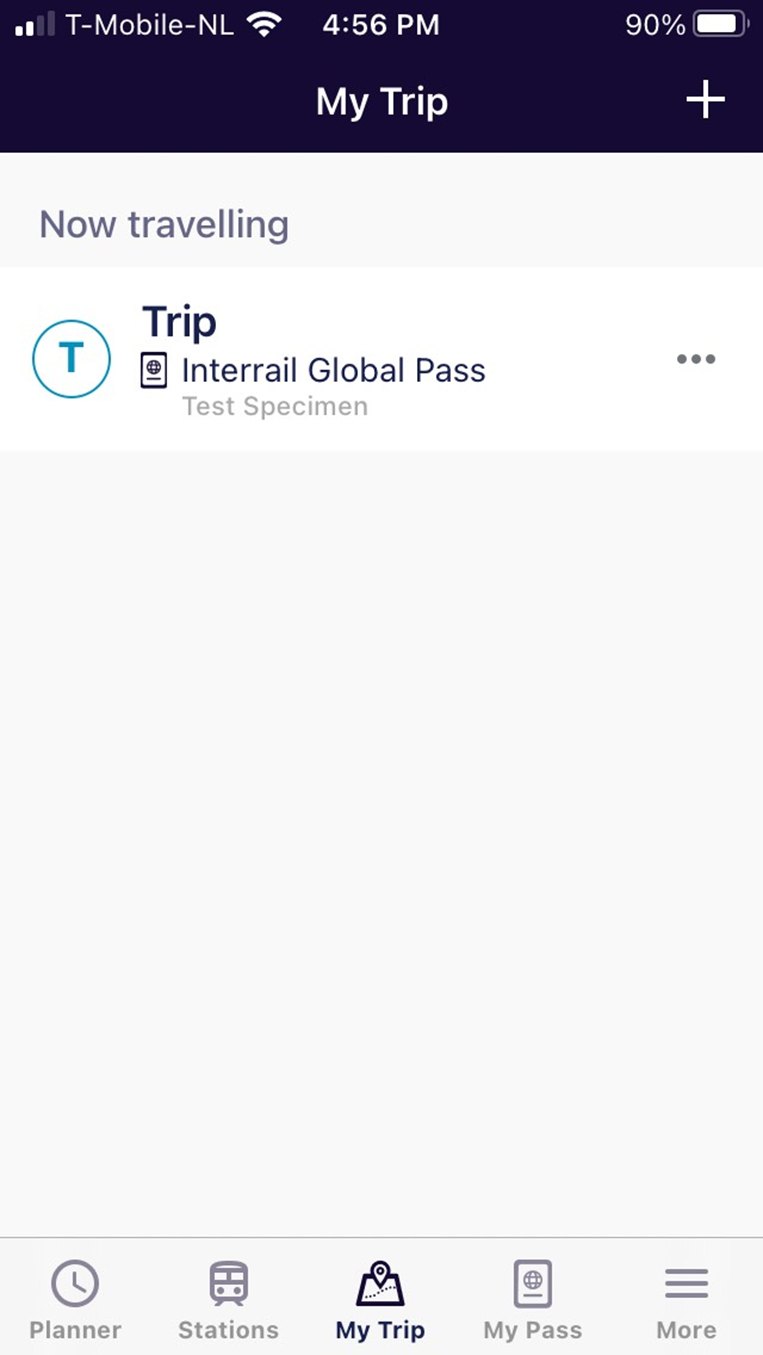Open the My Pass tab
The width and height of the screenshot is (763, 1355).
point(532,1300)
